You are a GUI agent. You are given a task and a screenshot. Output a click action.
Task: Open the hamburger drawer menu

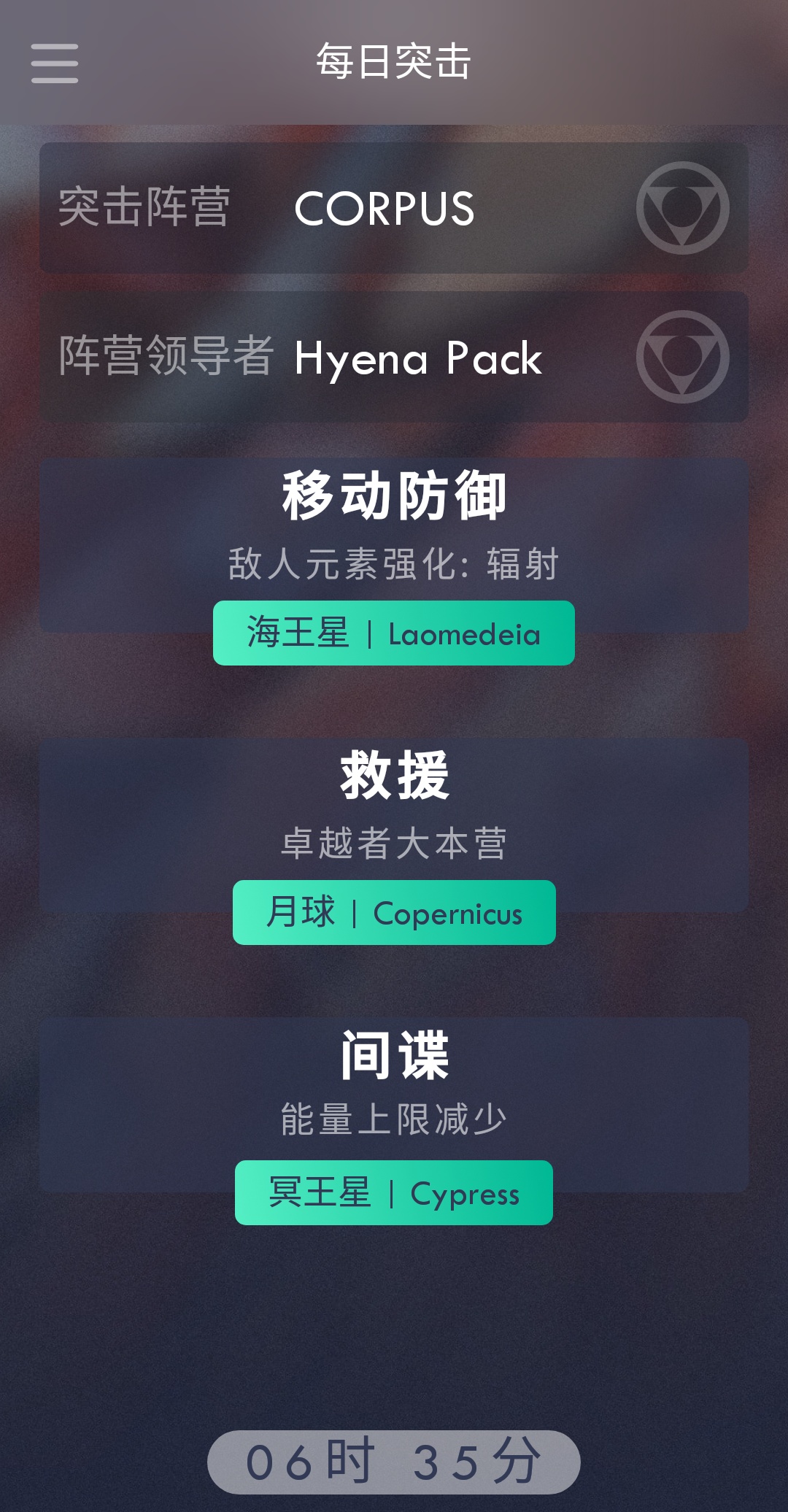tap(55, 63)
